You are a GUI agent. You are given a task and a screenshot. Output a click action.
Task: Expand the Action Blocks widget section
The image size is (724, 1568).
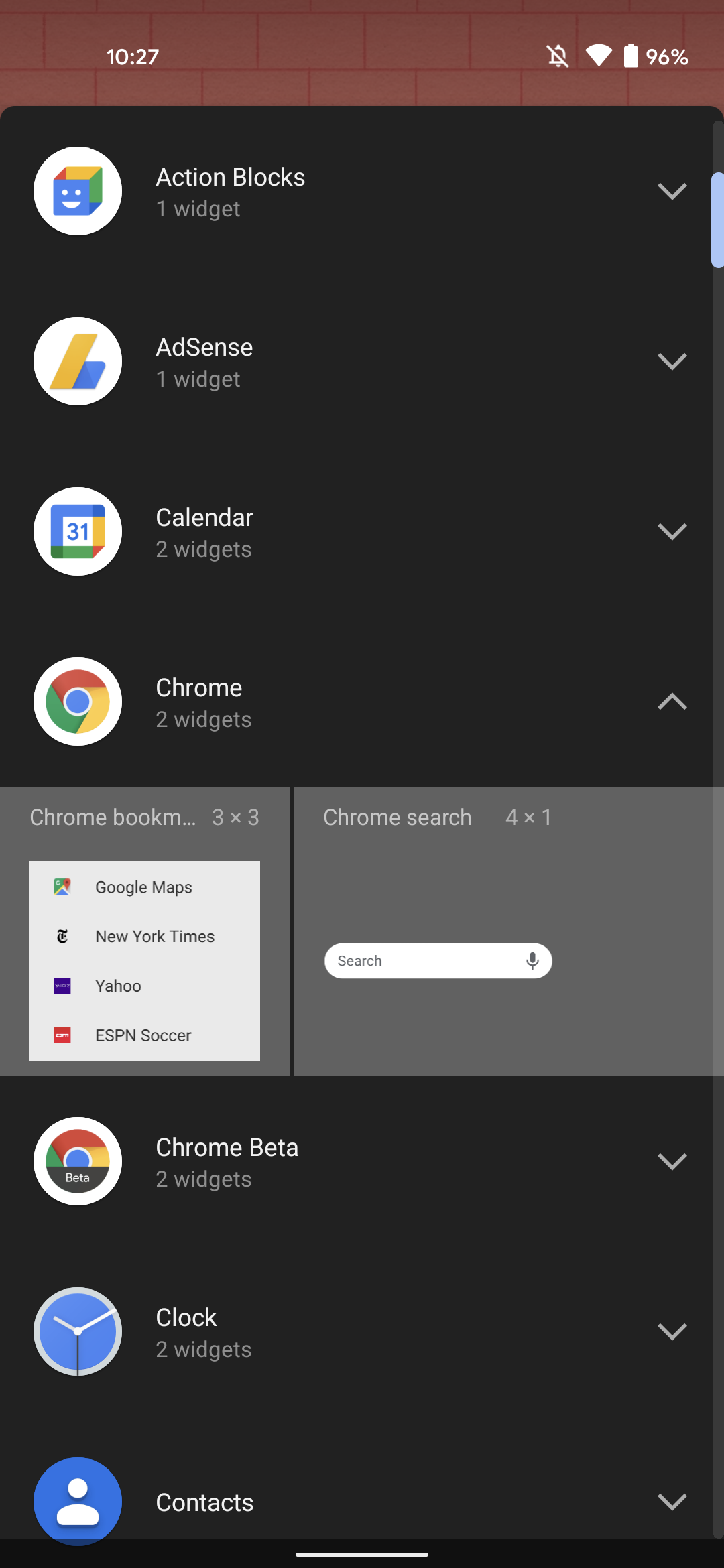coord(672,190)
